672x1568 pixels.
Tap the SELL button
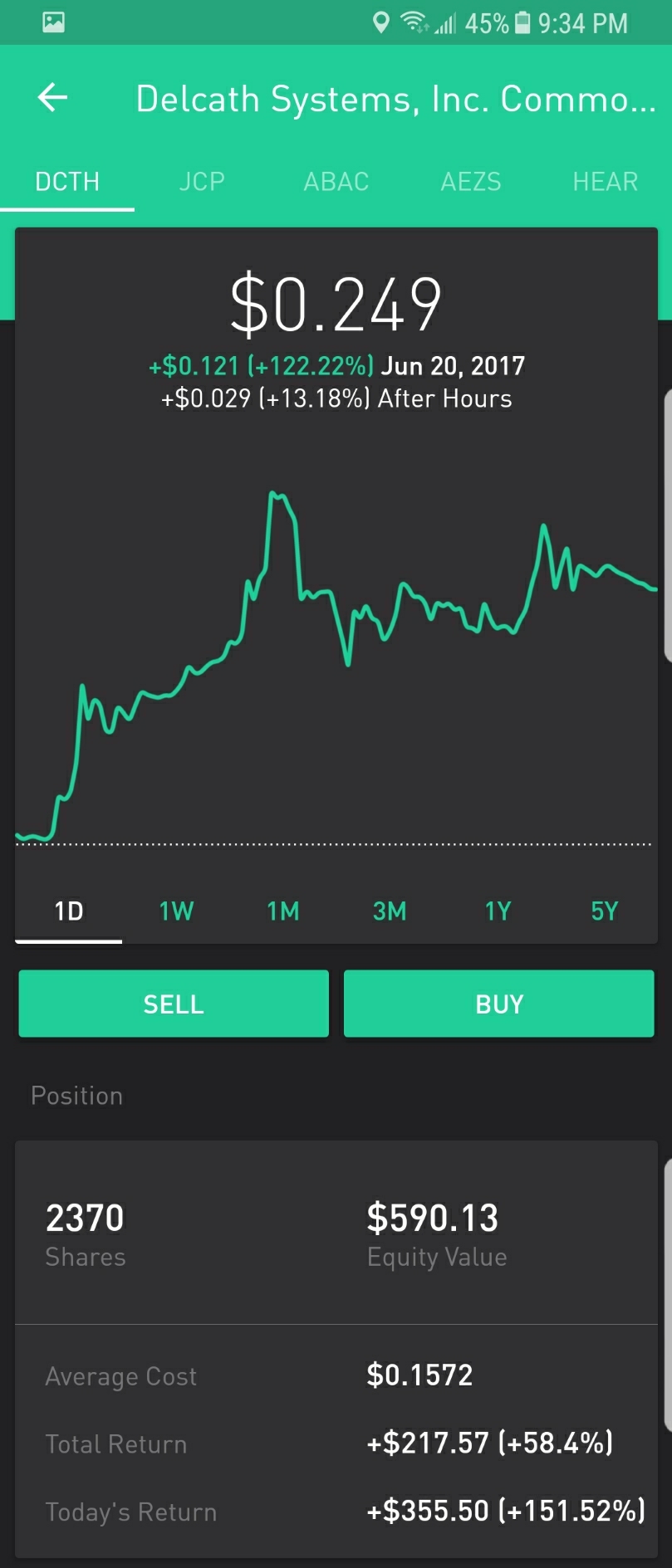(174, 1004)
